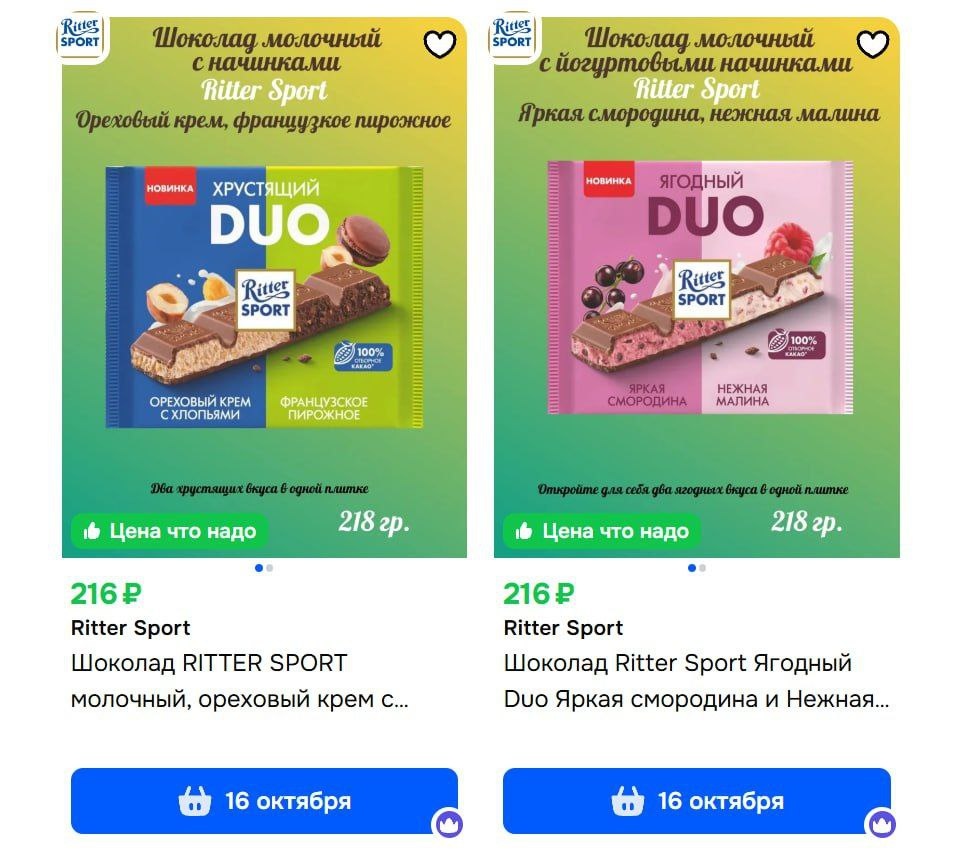Add Хрустящий Duo chocolate to favorites
Image resolution: width=957 pixels, height=853 pixels.
click(440, 44)
